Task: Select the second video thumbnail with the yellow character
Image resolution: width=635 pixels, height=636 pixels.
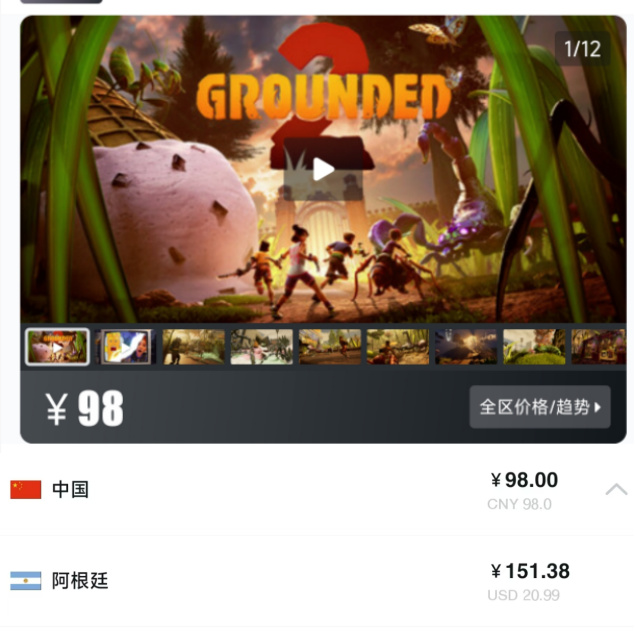Action: click(x=126, y=347)
